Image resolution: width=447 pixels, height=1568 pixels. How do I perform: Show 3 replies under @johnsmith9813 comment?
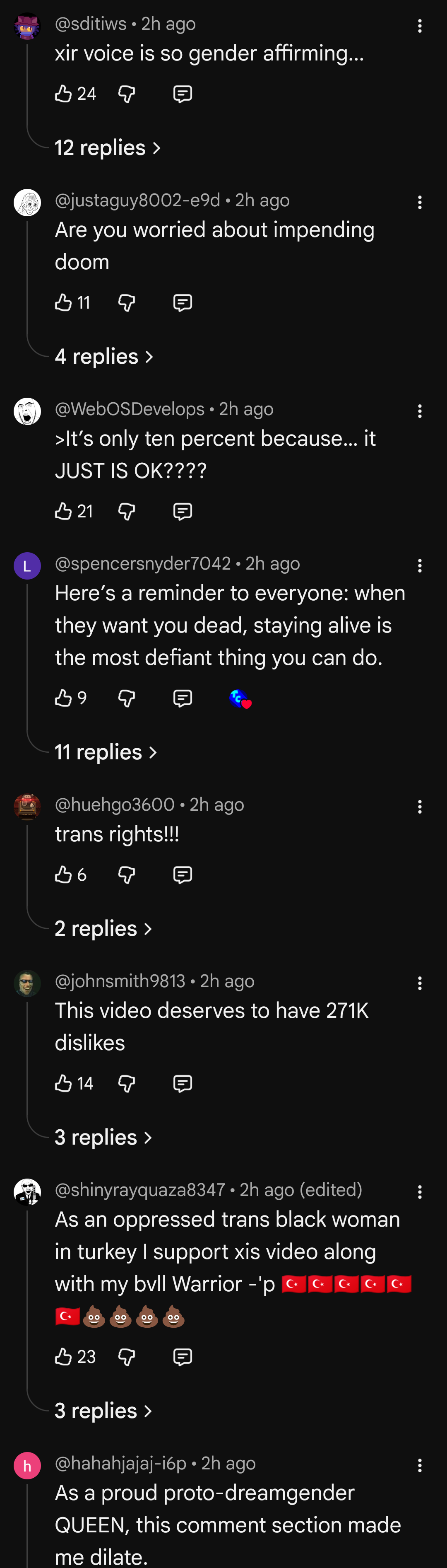tap(103, 1138)
